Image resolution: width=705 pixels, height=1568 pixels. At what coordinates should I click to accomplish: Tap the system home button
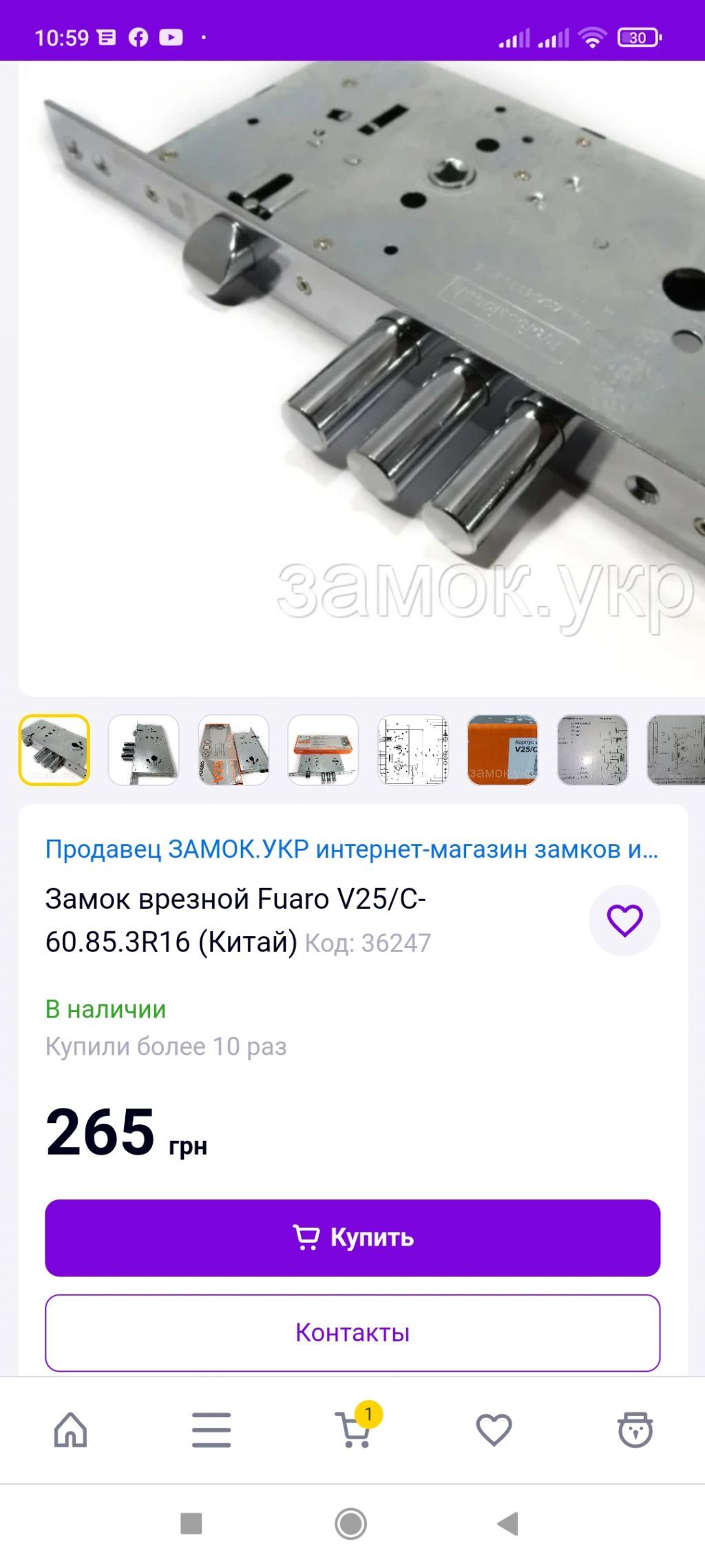(x=351, y=1523)
